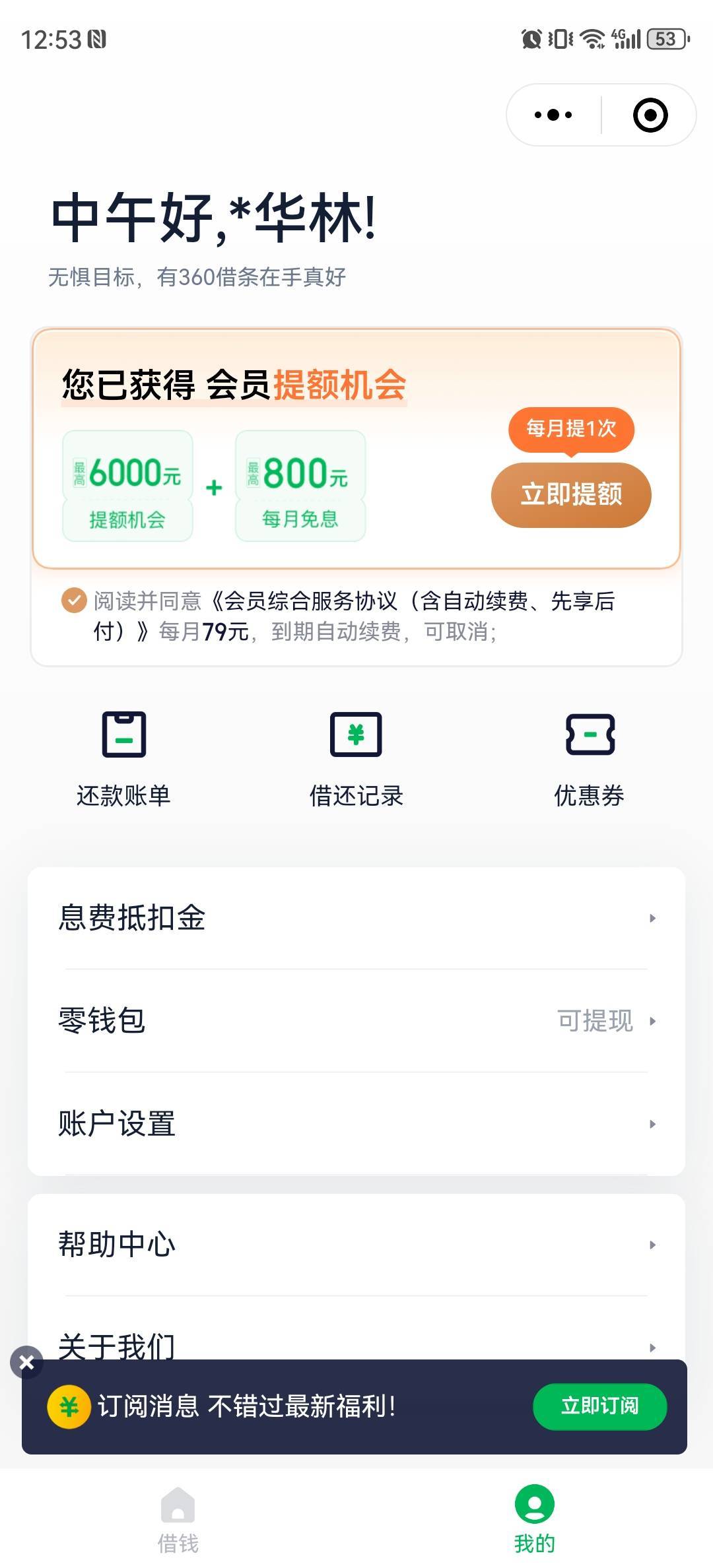713x1568 pixels.
Task: Tap 立即订阅 to subscribe to messages
Action: click(x=599, y=1406)
